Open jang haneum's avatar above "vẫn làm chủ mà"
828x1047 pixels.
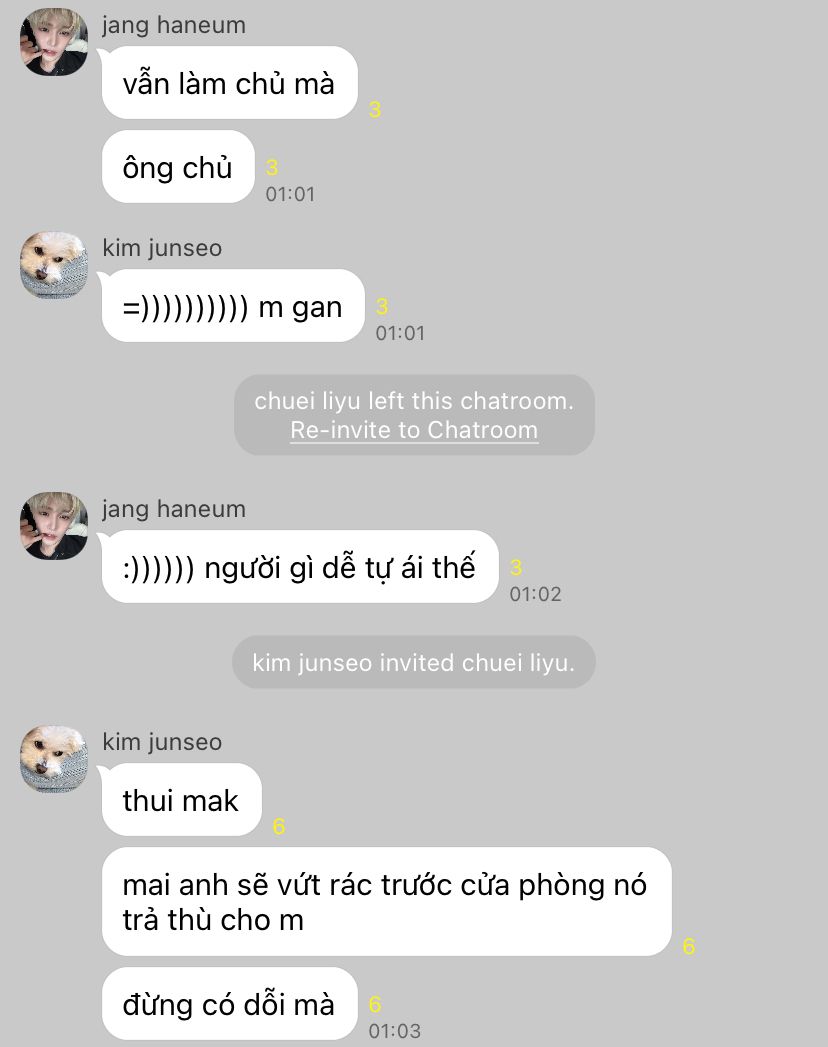pos(54,42)
